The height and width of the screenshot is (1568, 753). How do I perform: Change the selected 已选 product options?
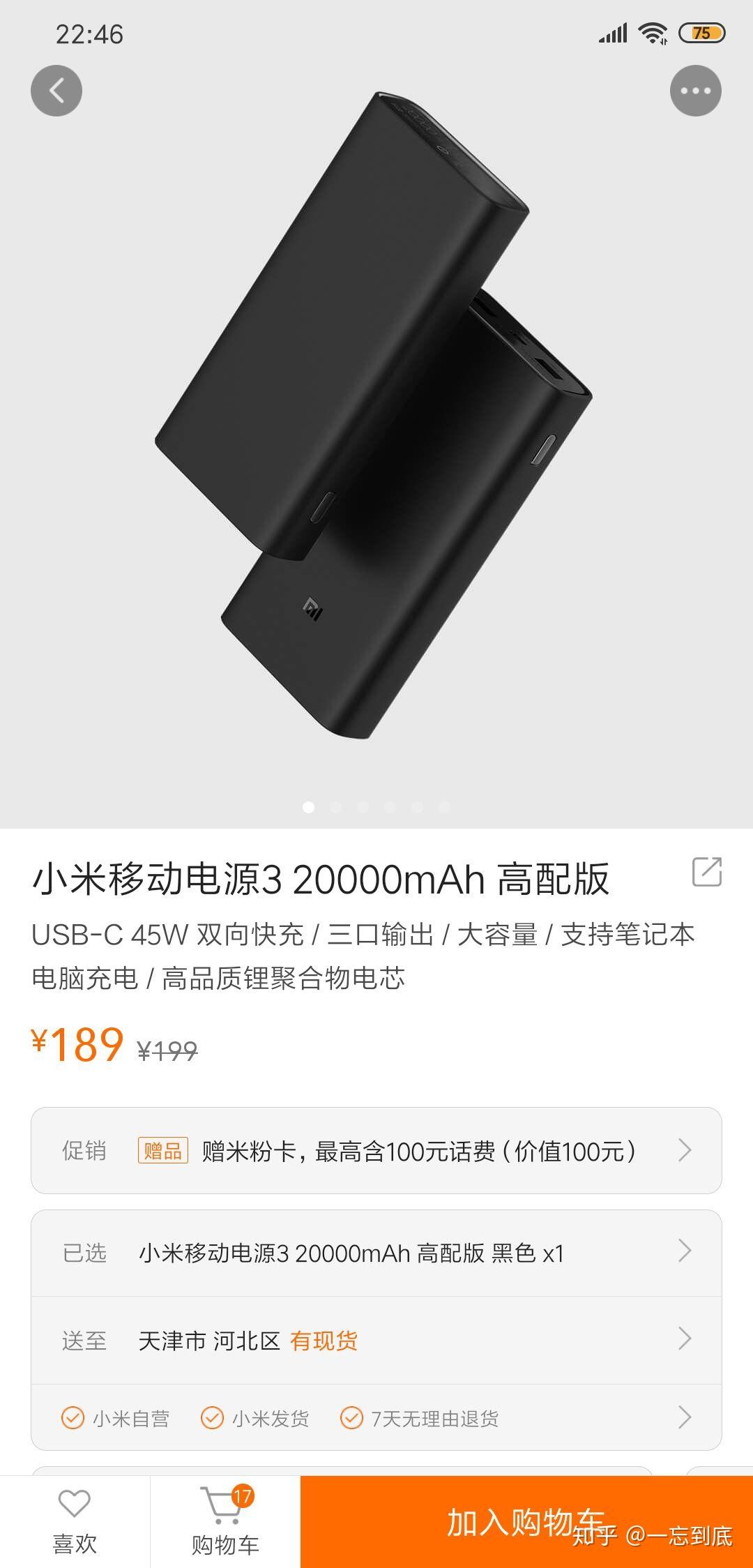tap(376, 1253)
